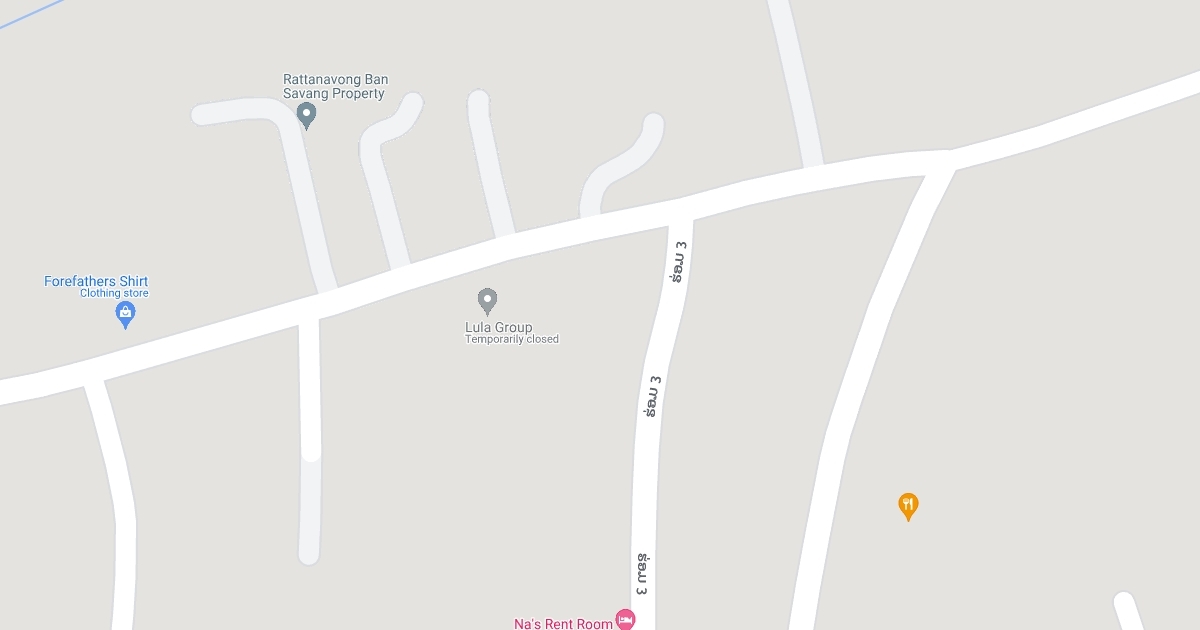Select the orange restaurant marker
The height and width of the screenshot is (630, 1200).
tap(908, 505)
